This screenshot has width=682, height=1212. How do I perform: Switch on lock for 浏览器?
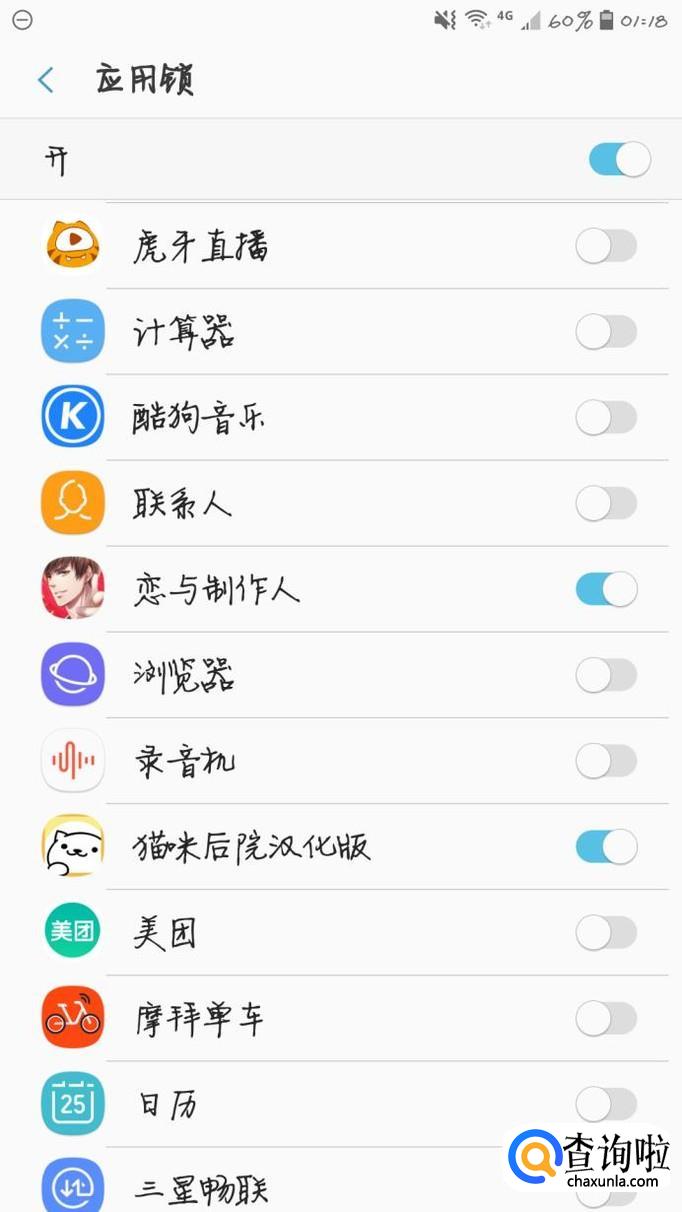point(606,676)
